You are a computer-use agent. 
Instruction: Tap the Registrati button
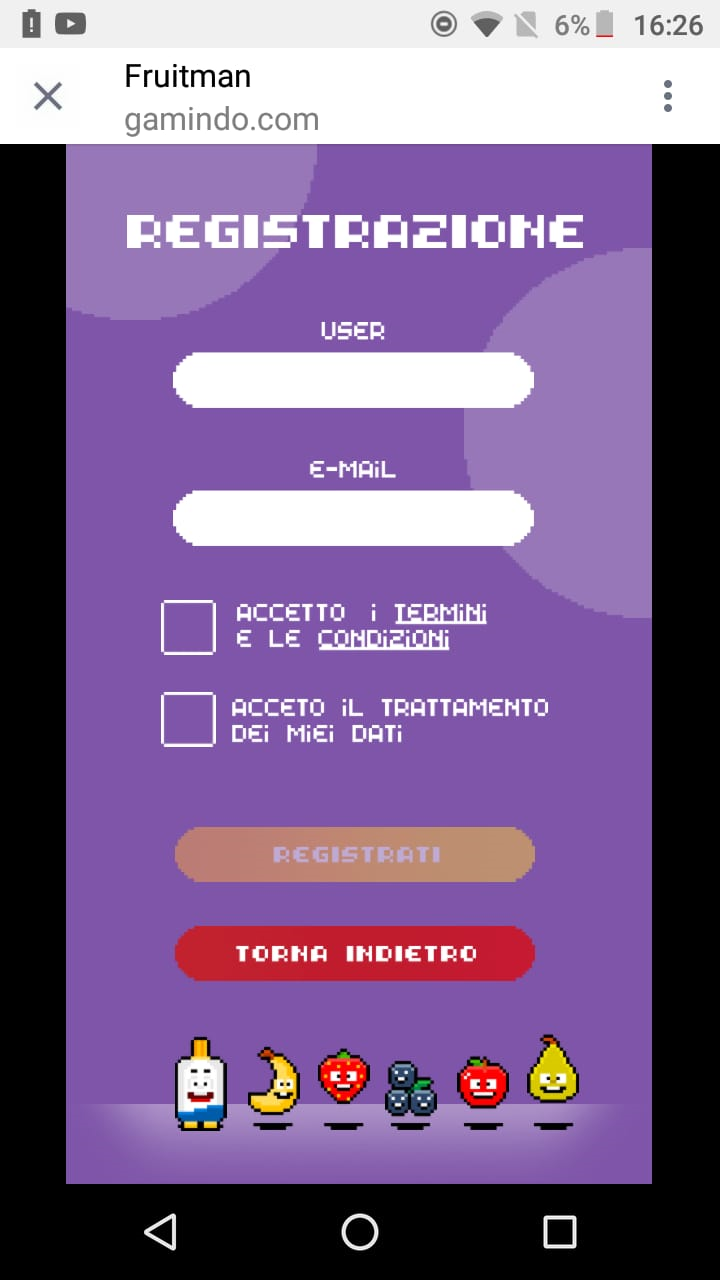(355, 855)
